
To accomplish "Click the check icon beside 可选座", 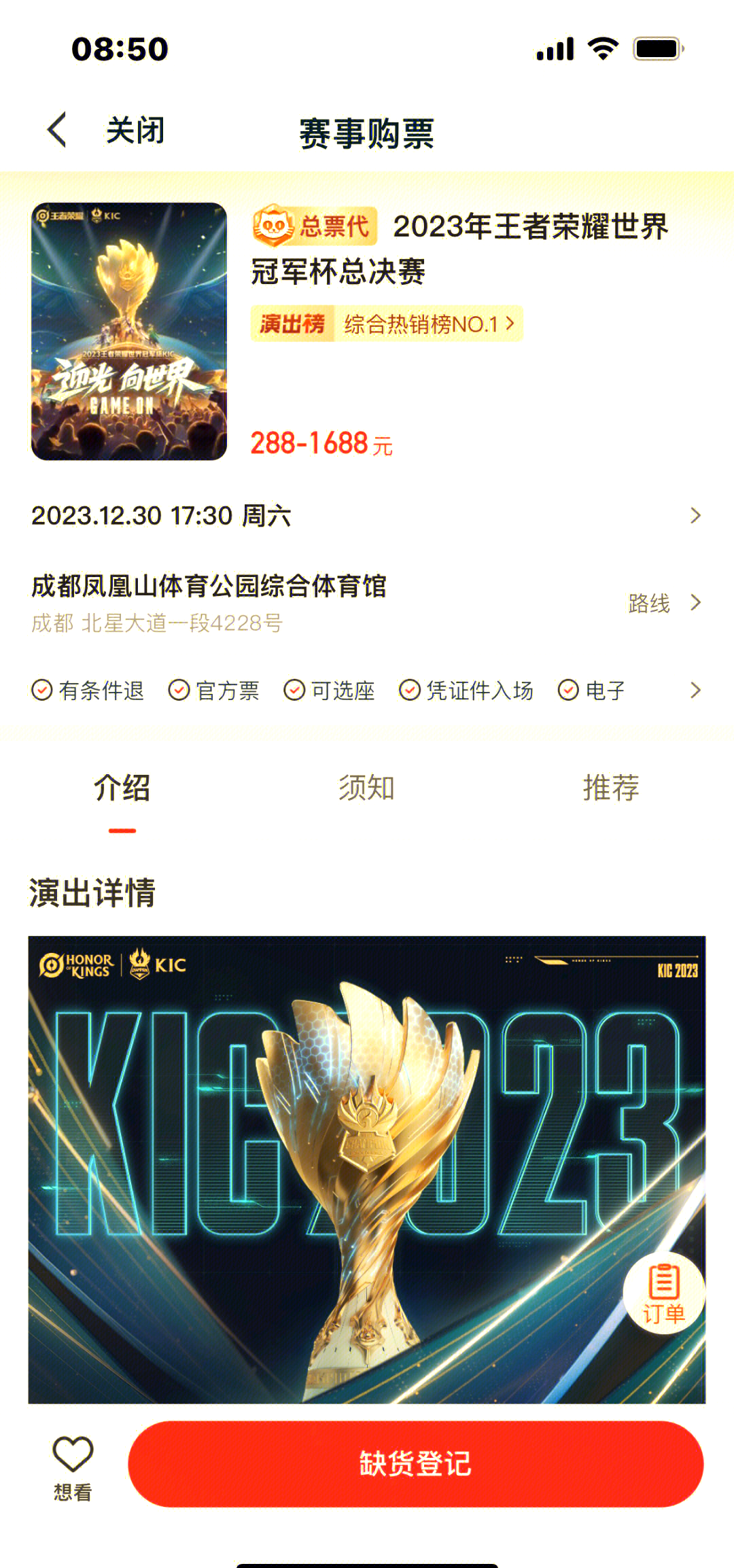I will (x=294, y=691).
